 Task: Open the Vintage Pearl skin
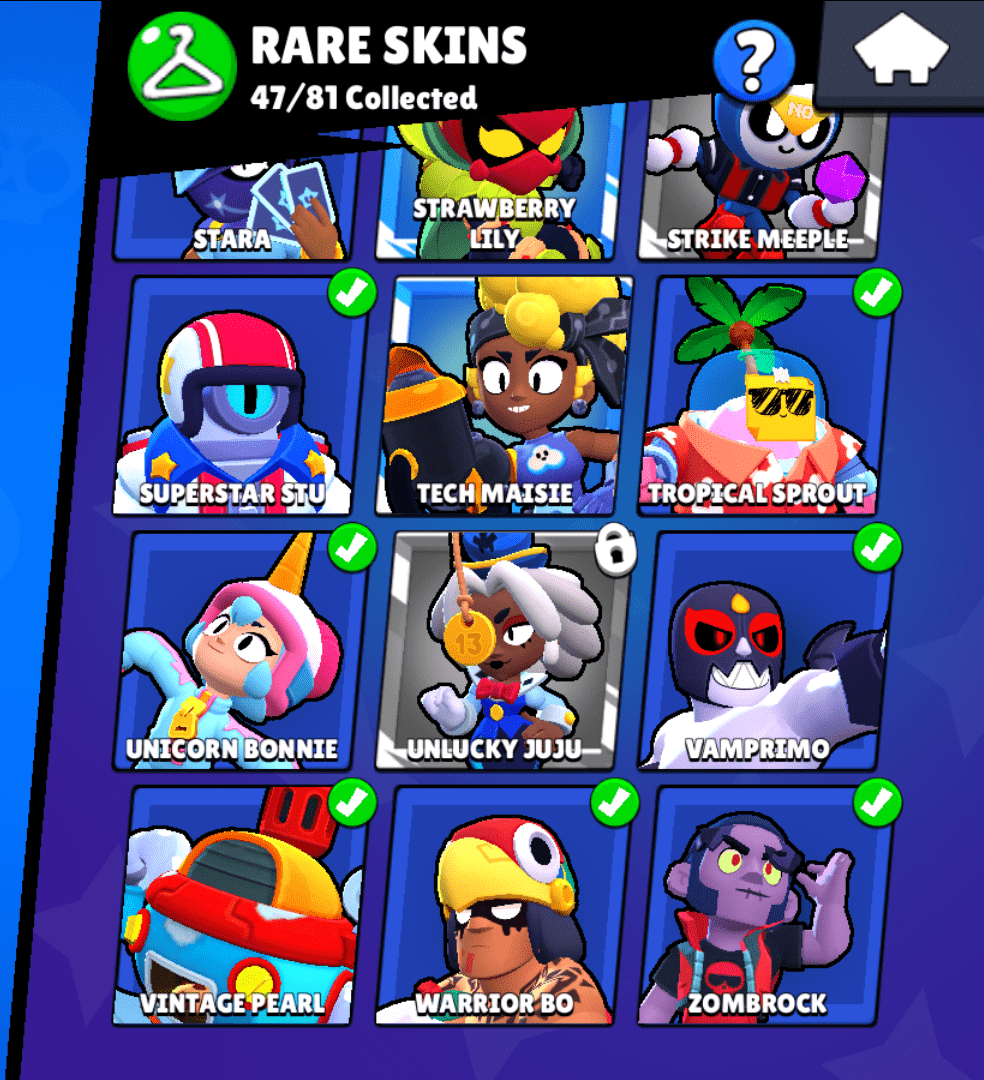pyautogui.click(x=238, y=905)
